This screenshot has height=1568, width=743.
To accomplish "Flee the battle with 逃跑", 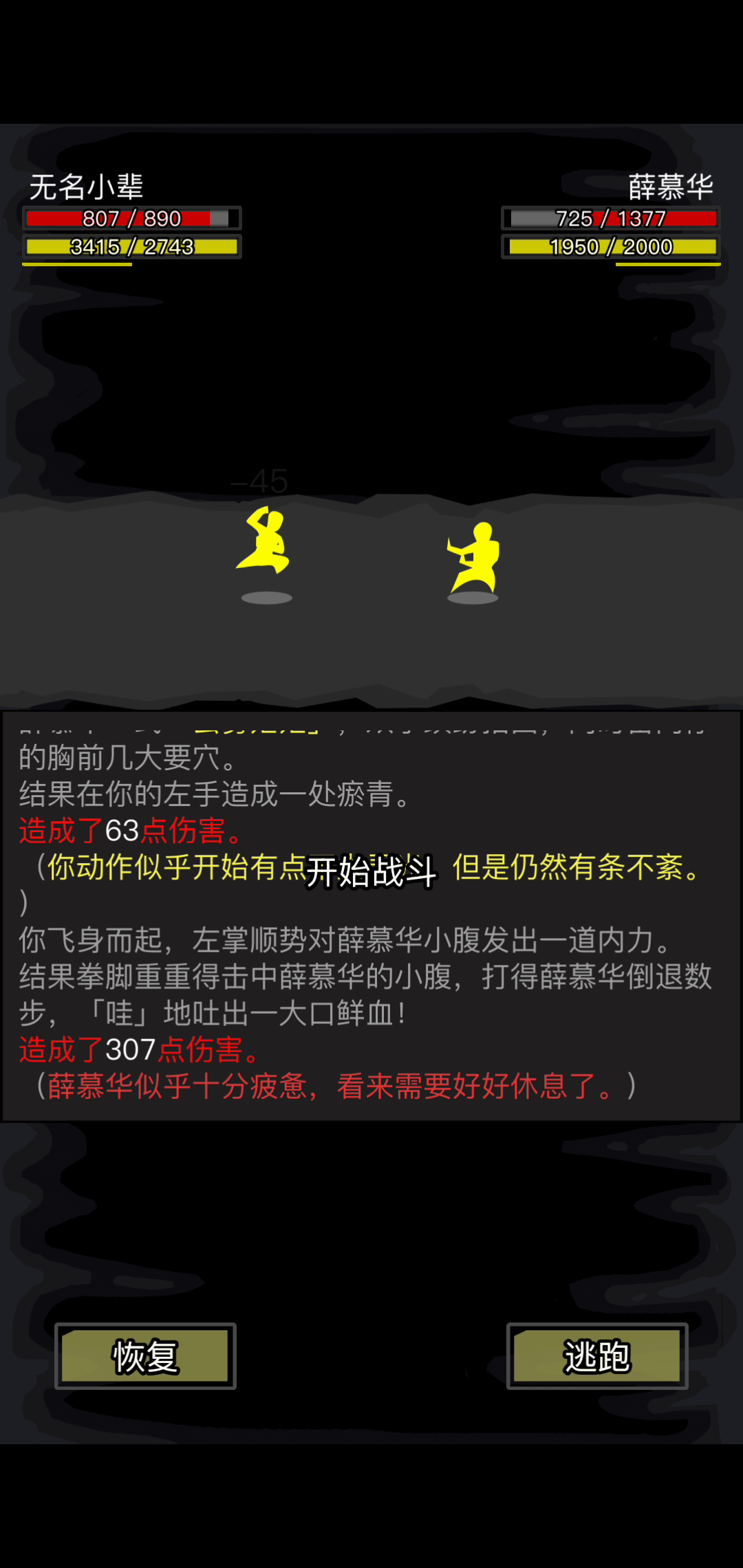I will 597,1356.
